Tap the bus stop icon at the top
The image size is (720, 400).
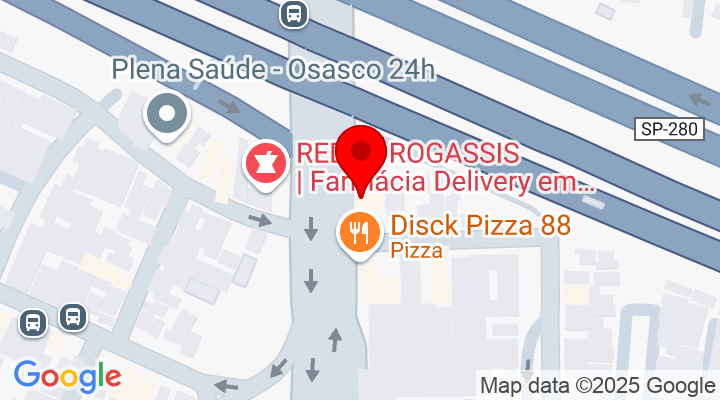[293, 13]
